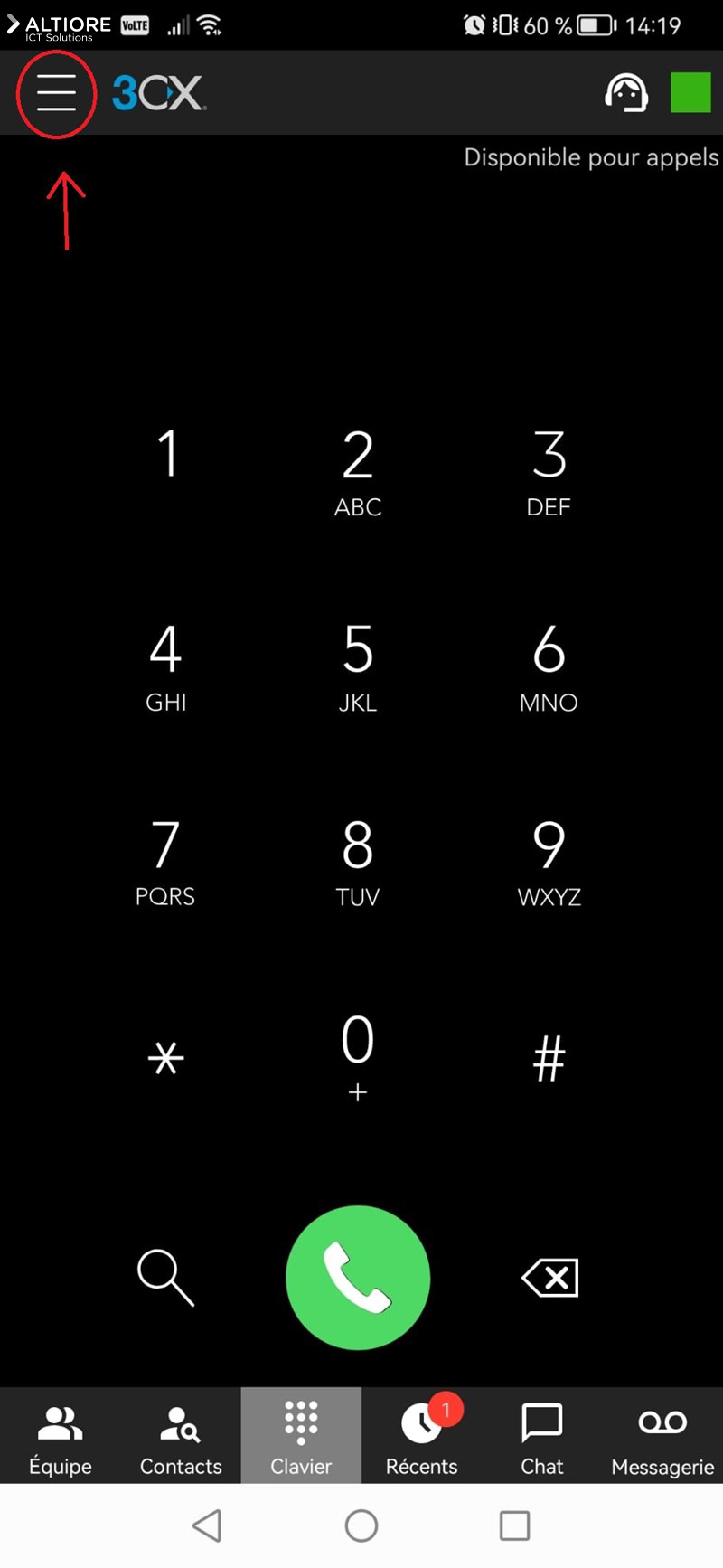The height and width of the screenshot is (1568, 723).
Task: Go to the system home screen
Action: [x=361, y=1526]
